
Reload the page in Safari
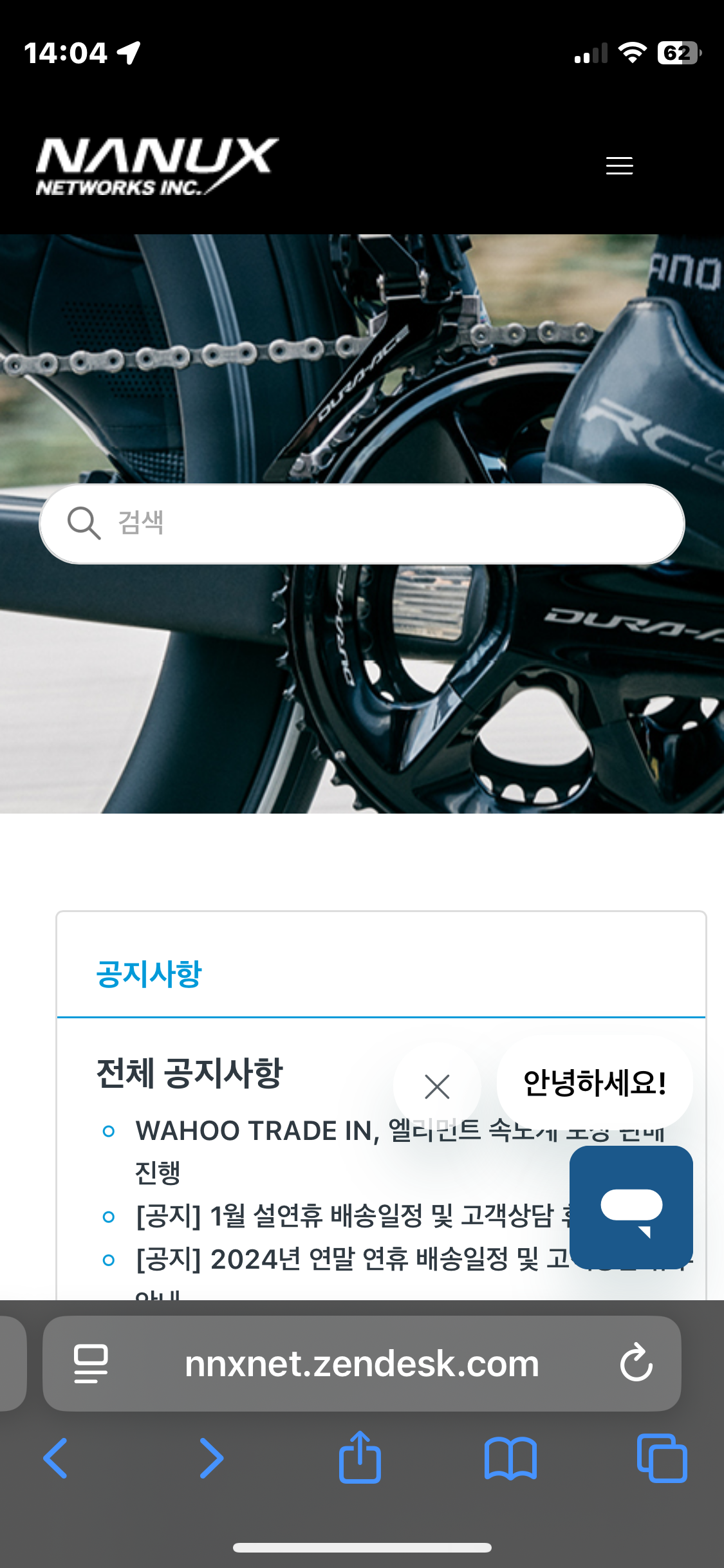pyautogui.click(x=636, y=1363)
